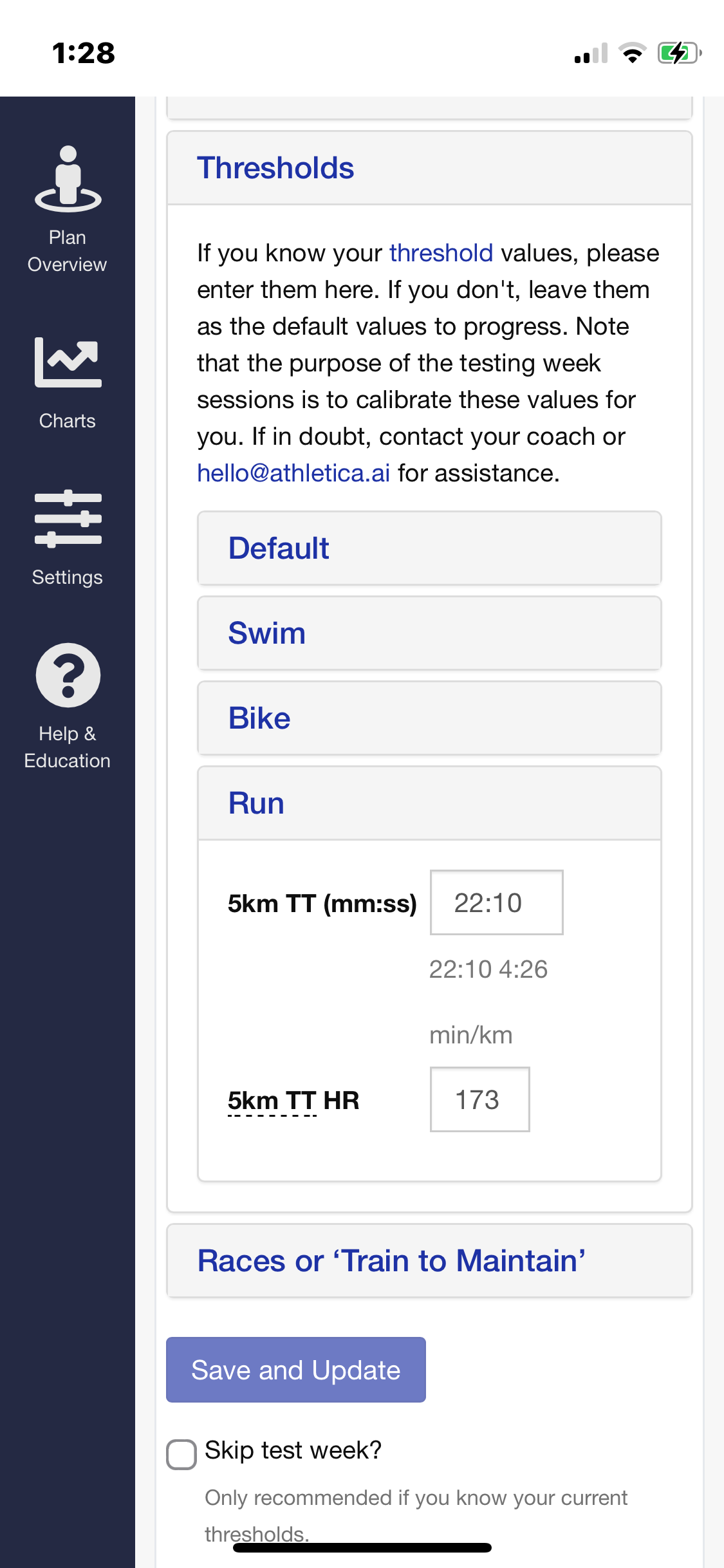Screen dimensions: 724x1568
Task: Collapse the Run thresholds panel
Action: [429, 803]
